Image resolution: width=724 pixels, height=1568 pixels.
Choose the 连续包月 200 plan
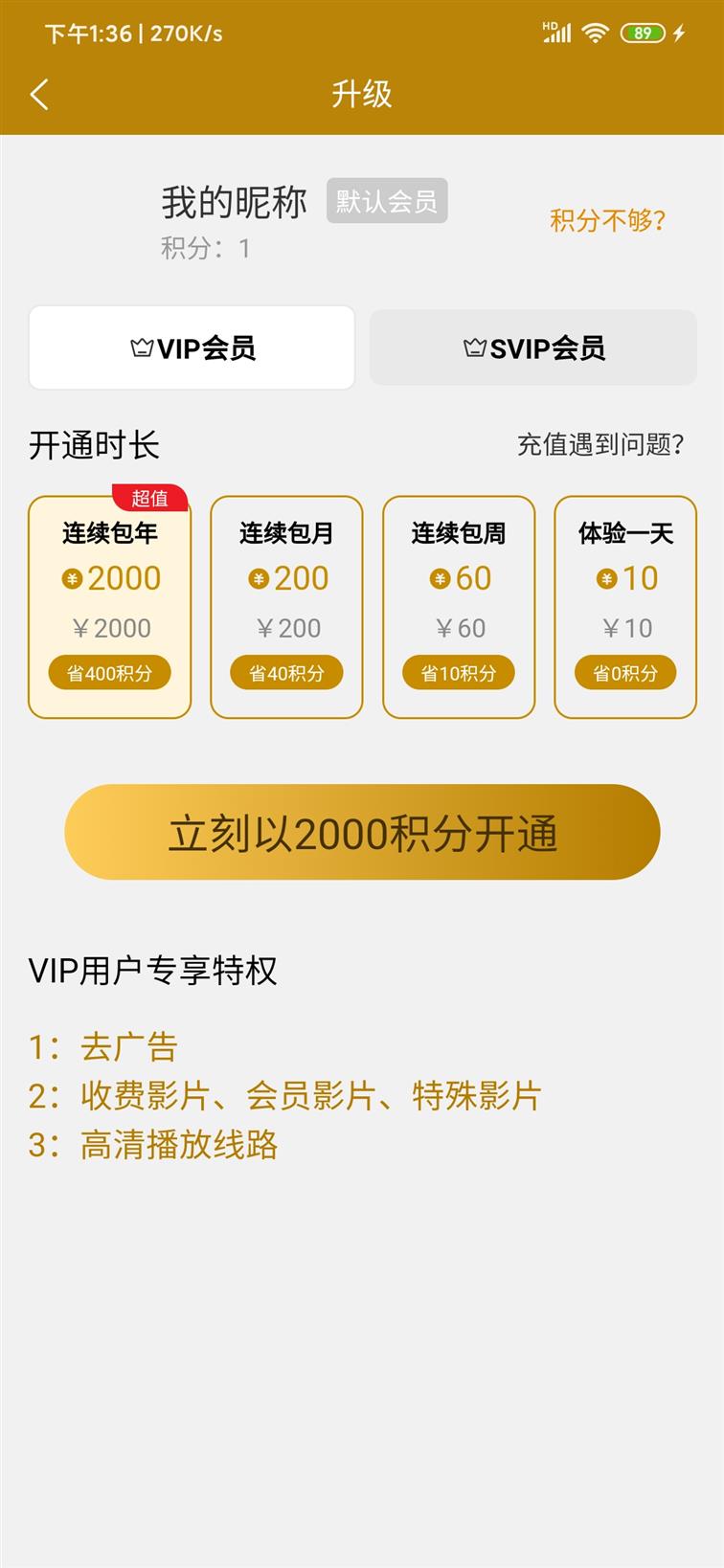286,607
